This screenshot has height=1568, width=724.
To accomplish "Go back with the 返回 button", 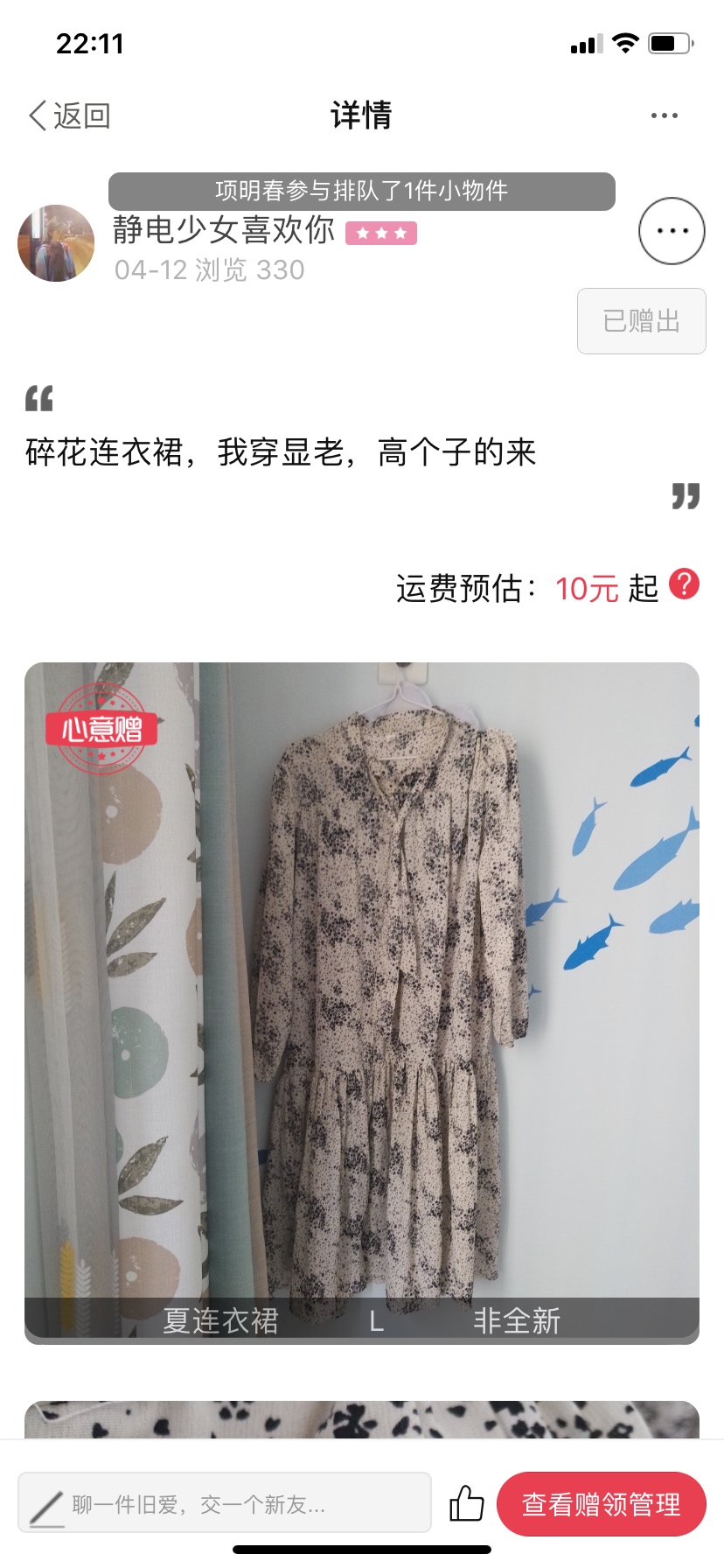I will click(70, 115).
